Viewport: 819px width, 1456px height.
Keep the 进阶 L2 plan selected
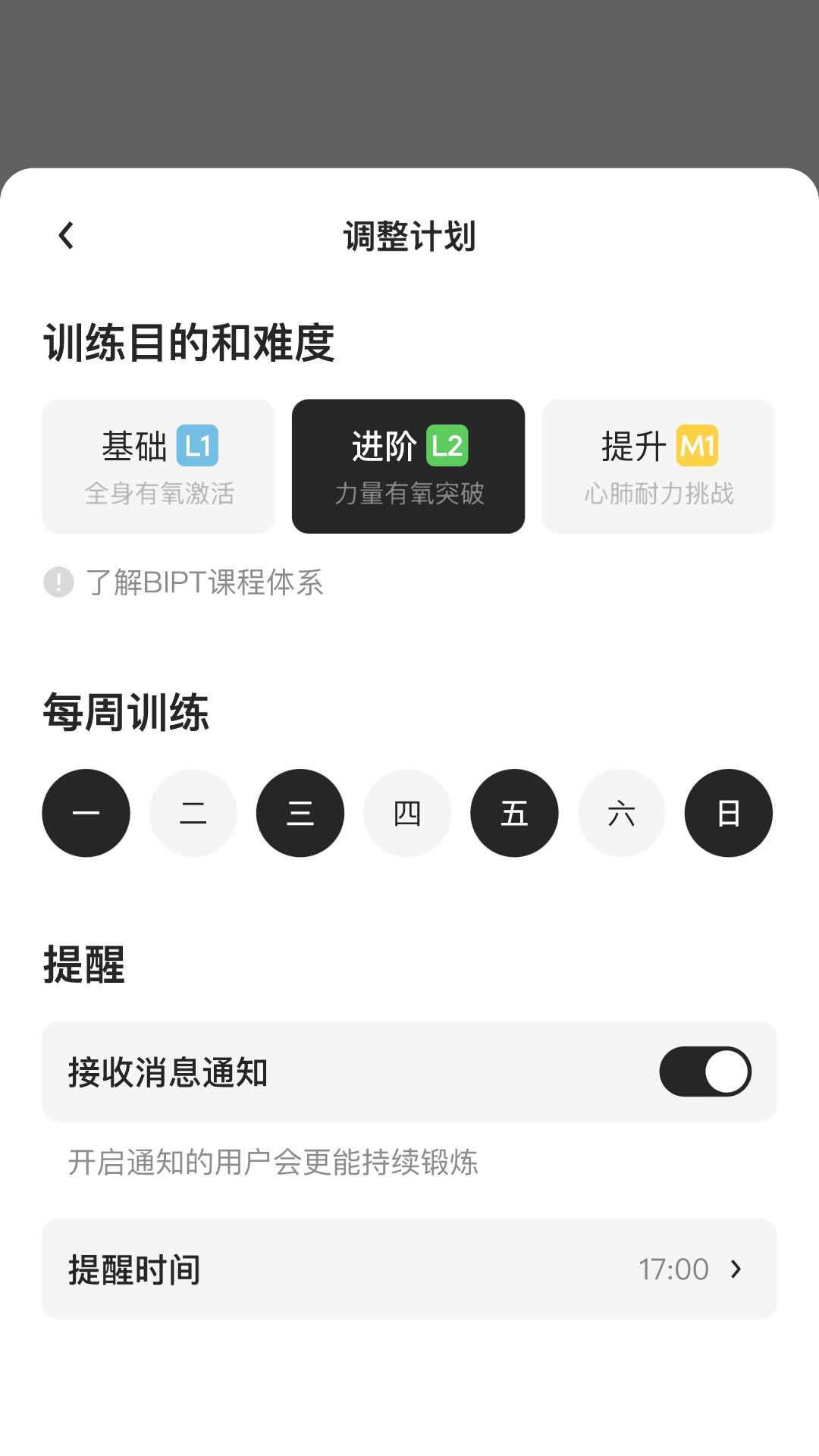pyautogui.click(x=408, y=466)
